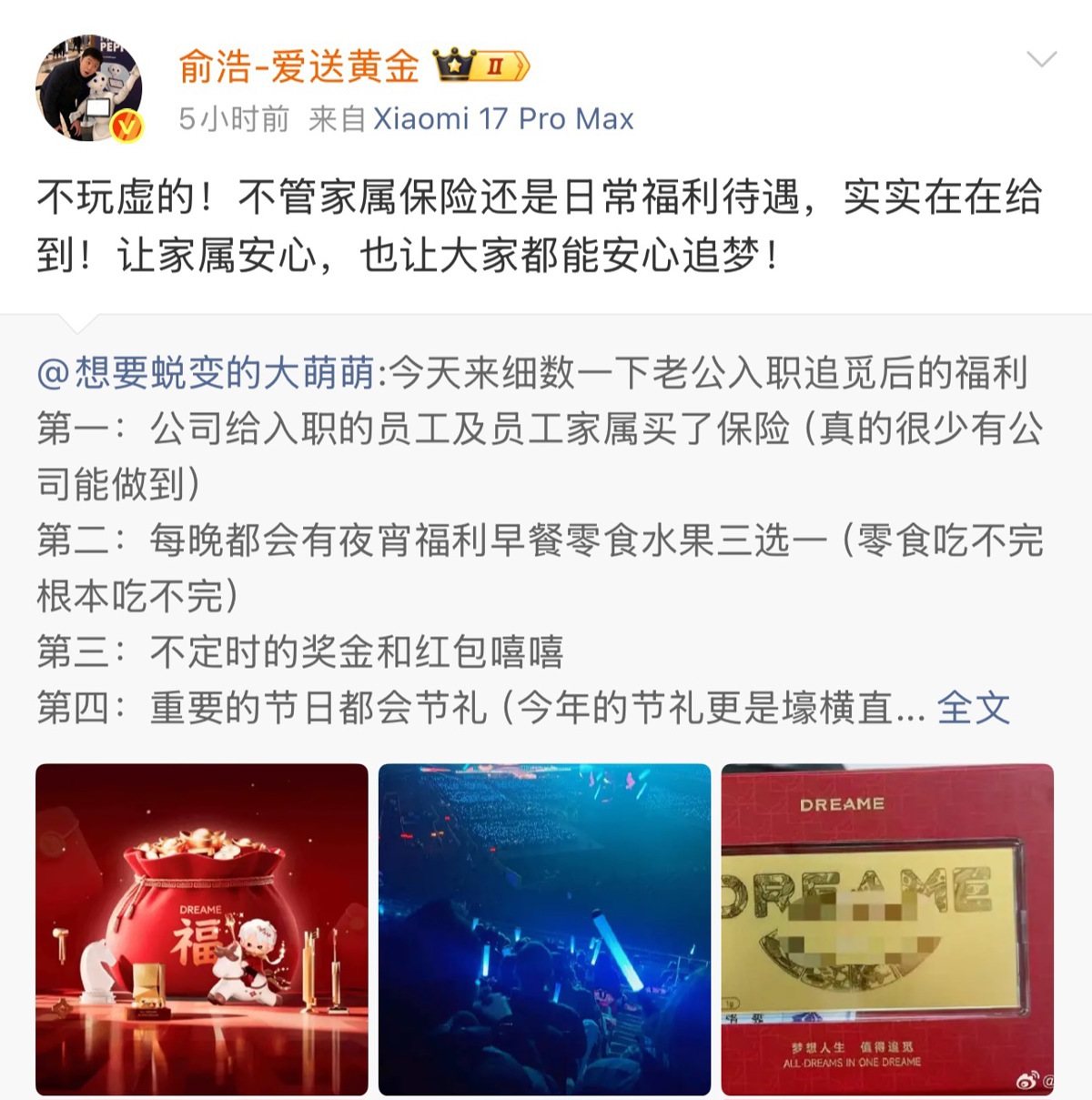The width and height of the screenshot is (1092, 1100).
Task: Open the username 俞浩-爱送黄金
Action: [x=298, y=66]
